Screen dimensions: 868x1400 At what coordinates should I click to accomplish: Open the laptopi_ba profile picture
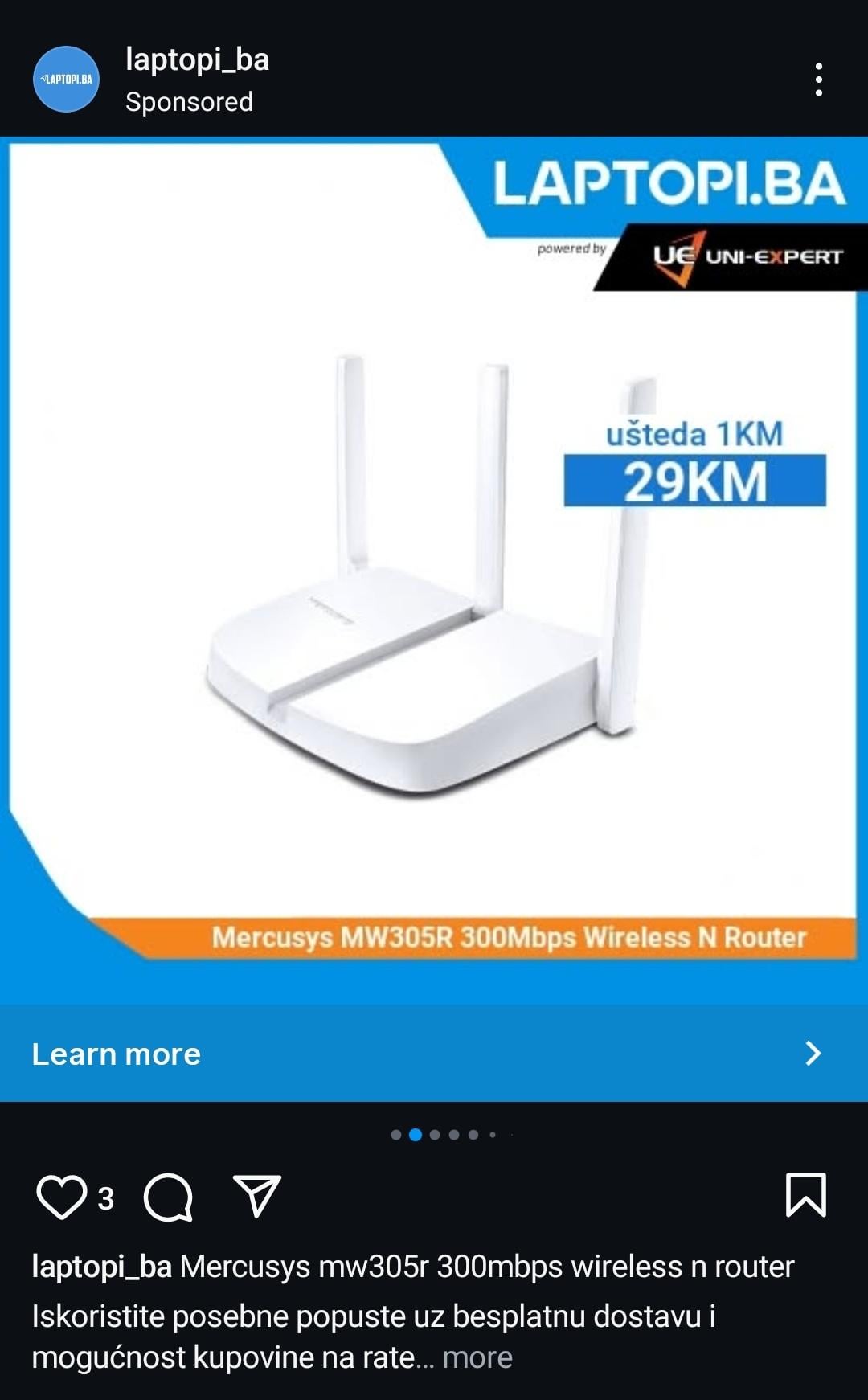tap(66, 79)
